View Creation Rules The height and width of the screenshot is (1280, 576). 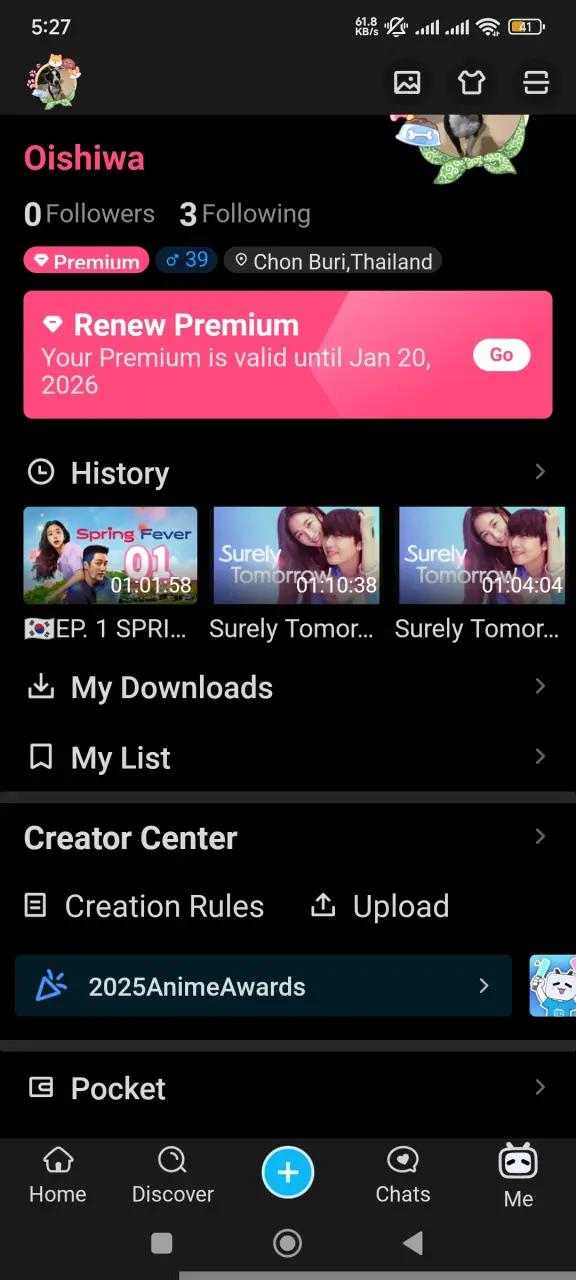tap(145, 906)
